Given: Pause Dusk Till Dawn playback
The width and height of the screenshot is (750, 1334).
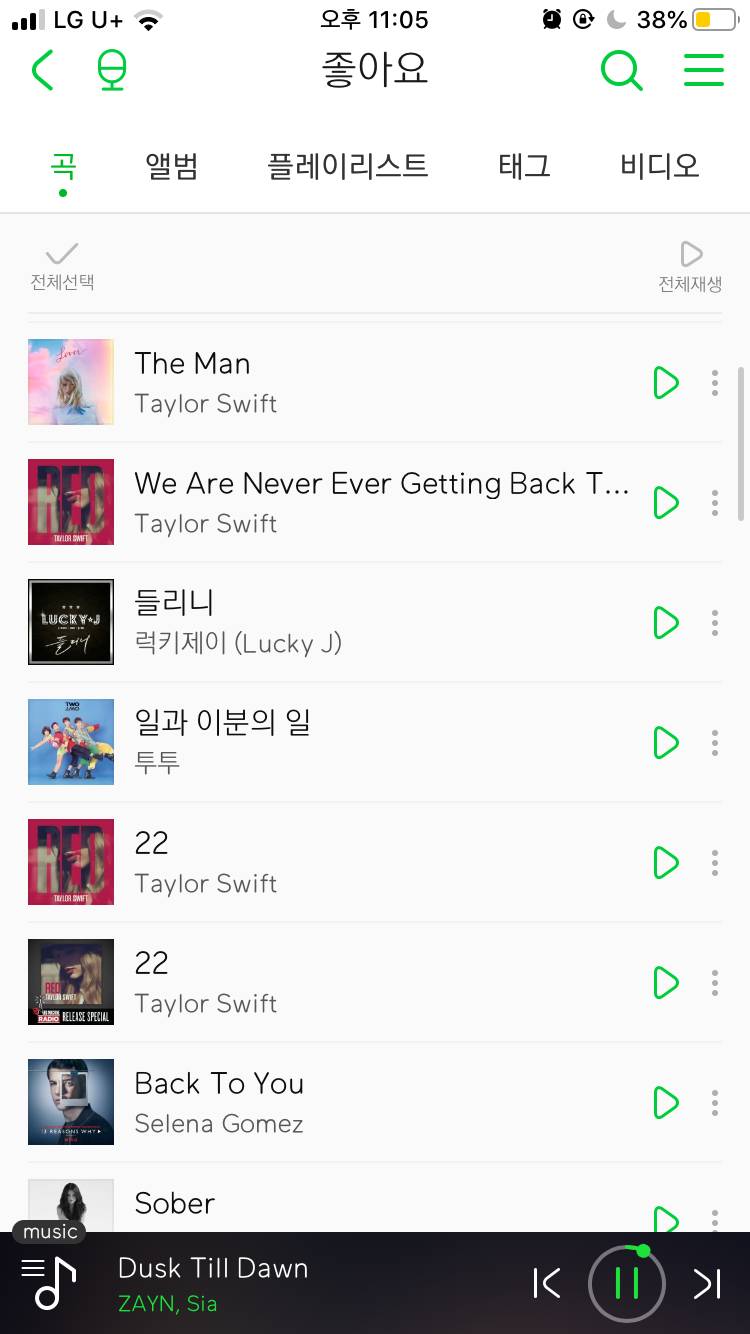Looking at the screenshot, I should pyautogui.click(x=627, y=1283).
